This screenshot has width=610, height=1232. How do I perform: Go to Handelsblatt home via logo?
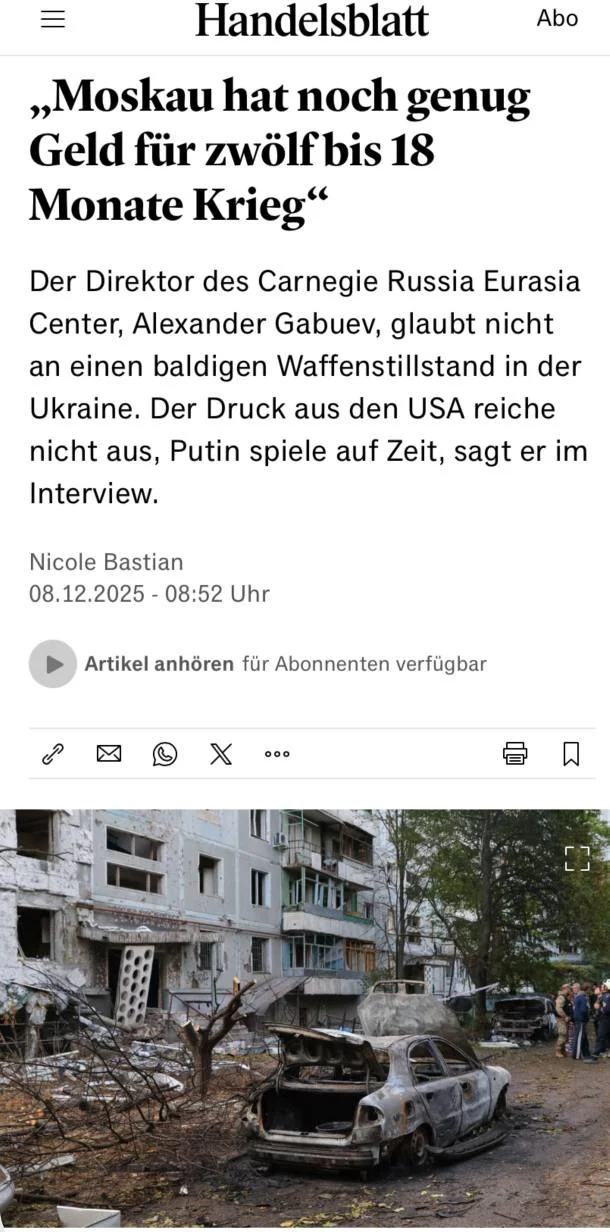[x=312, y=20]
